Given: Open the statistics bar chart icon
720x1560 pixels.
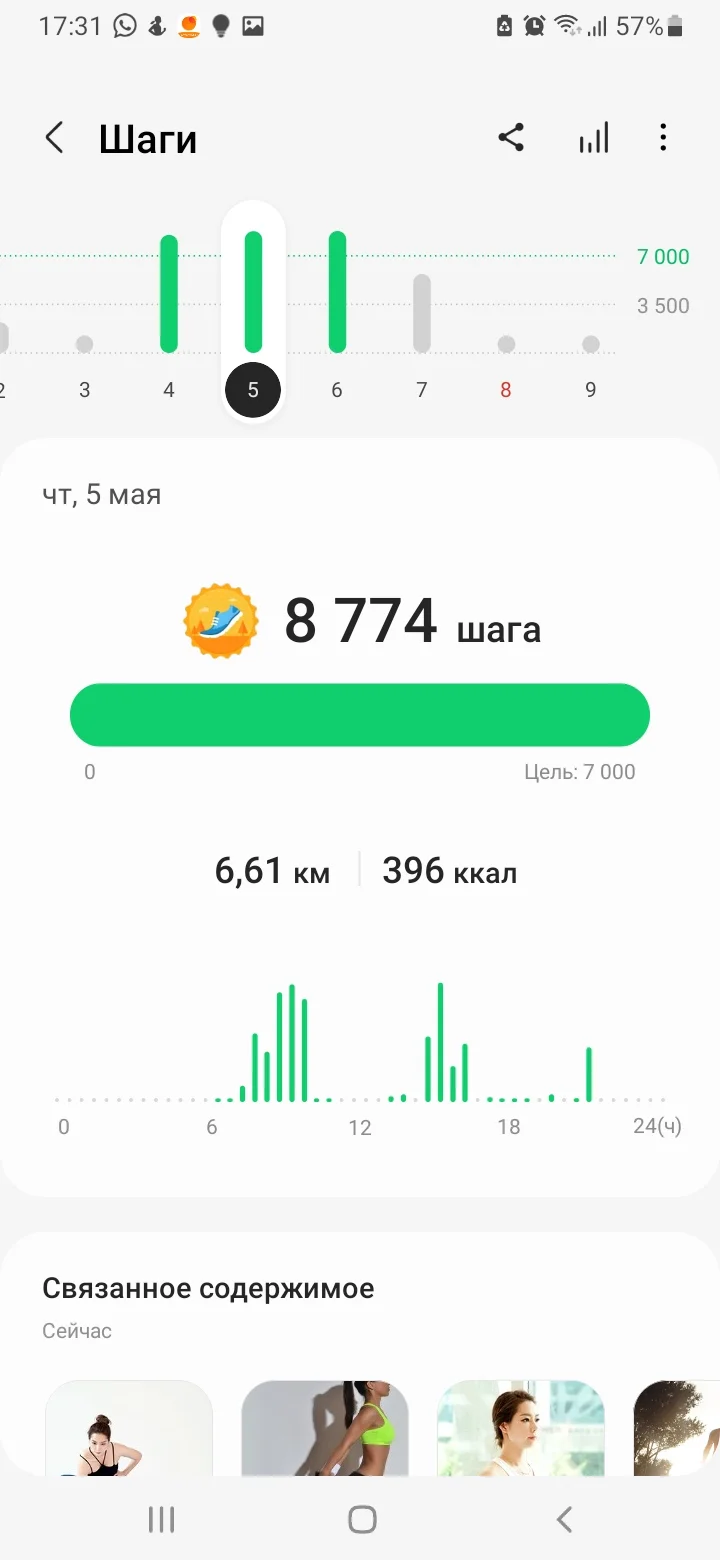Looking at the screenshot, I should tap(593, 138).
